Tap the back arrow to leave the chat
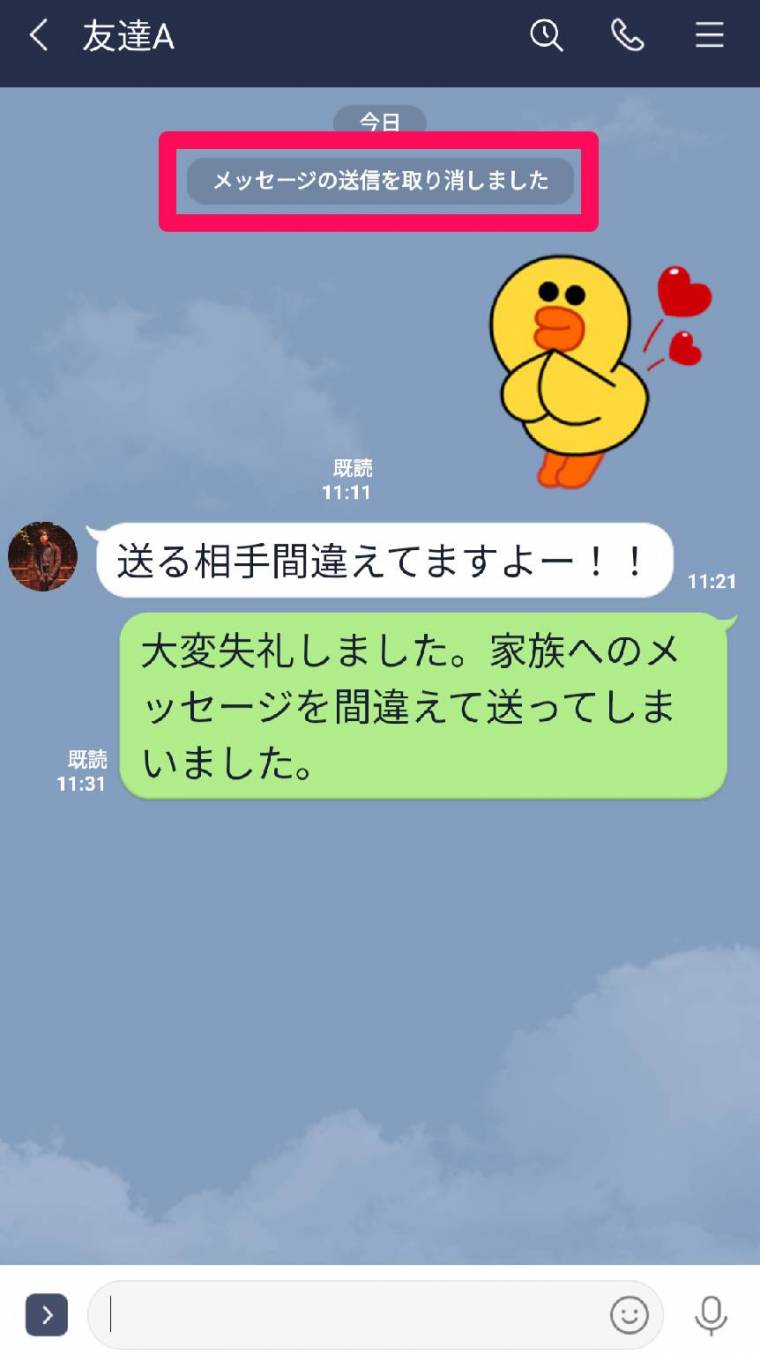This screenshot has width=760, height=1354. click(x=36, y=37)
